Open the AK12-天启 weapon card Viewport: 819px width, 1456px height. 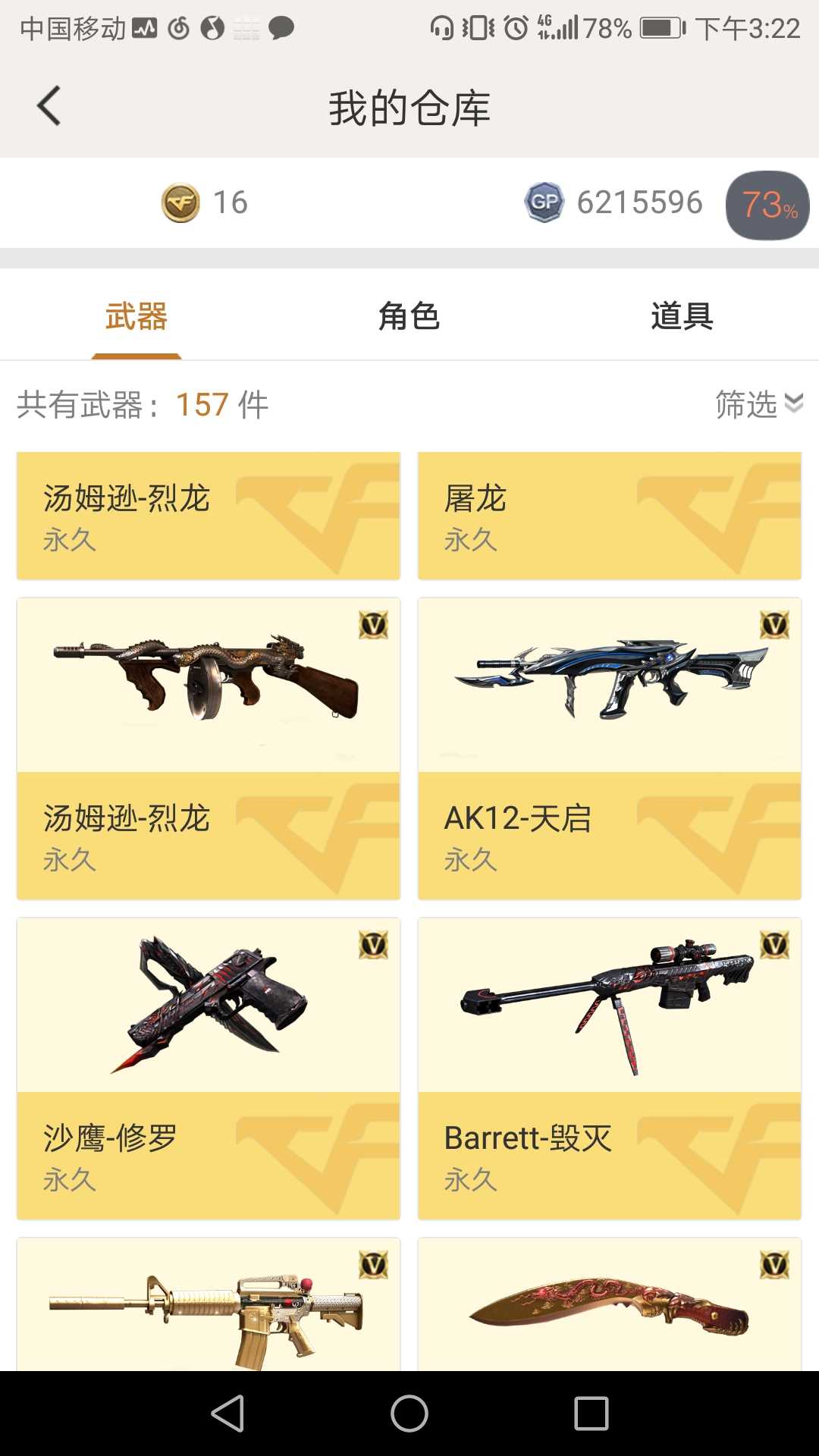(609, 748)
